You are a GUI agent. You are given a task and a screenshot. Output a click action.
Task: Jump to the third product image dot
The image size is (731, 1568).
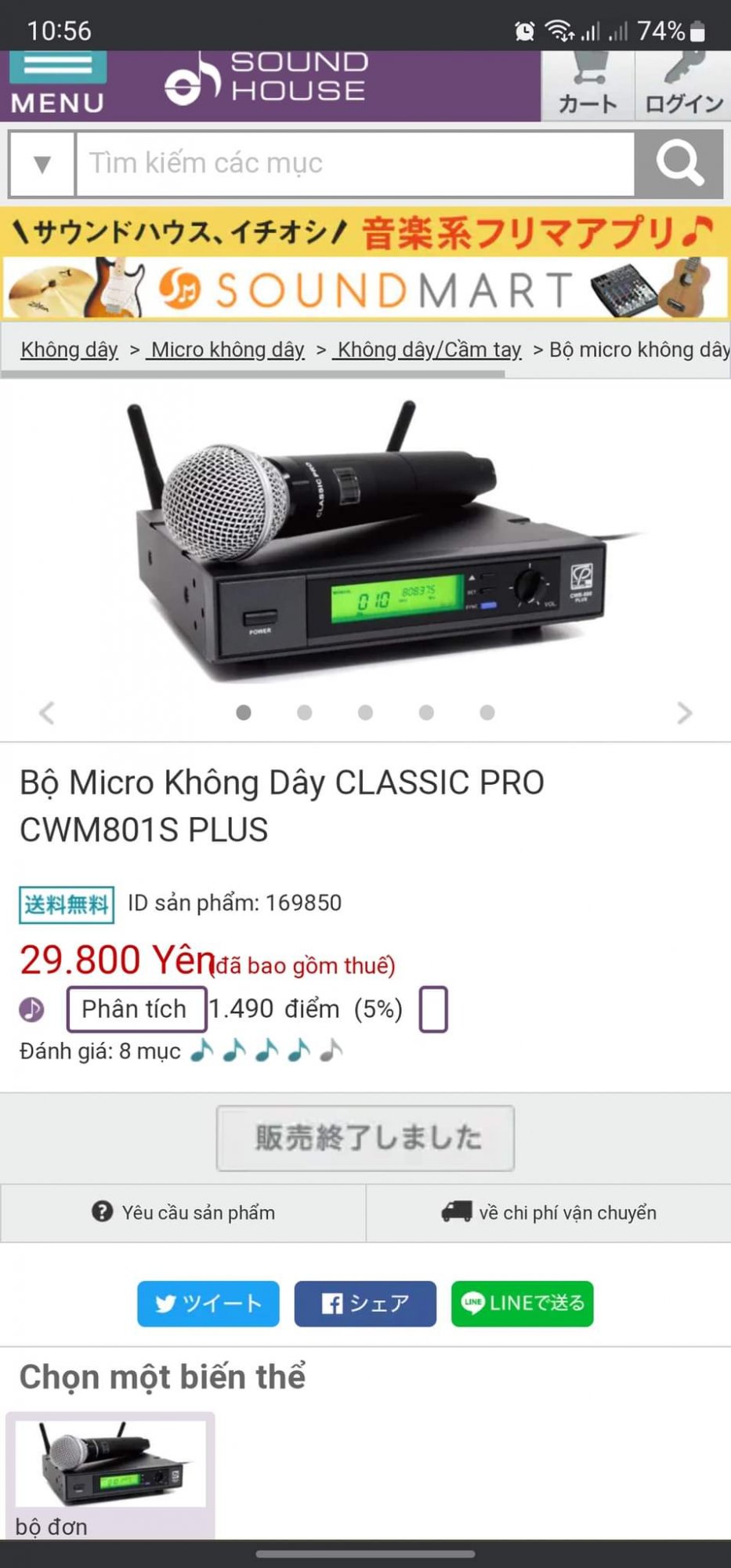[x=365, y=713]
